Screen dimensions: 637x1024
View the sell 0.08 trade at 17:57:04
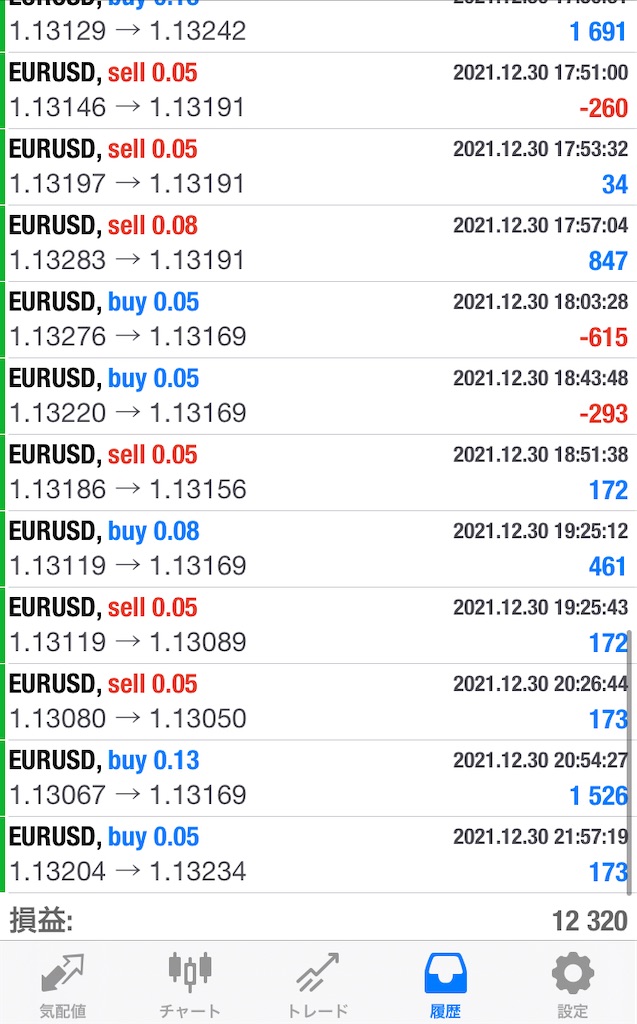[x=318, y=243]
